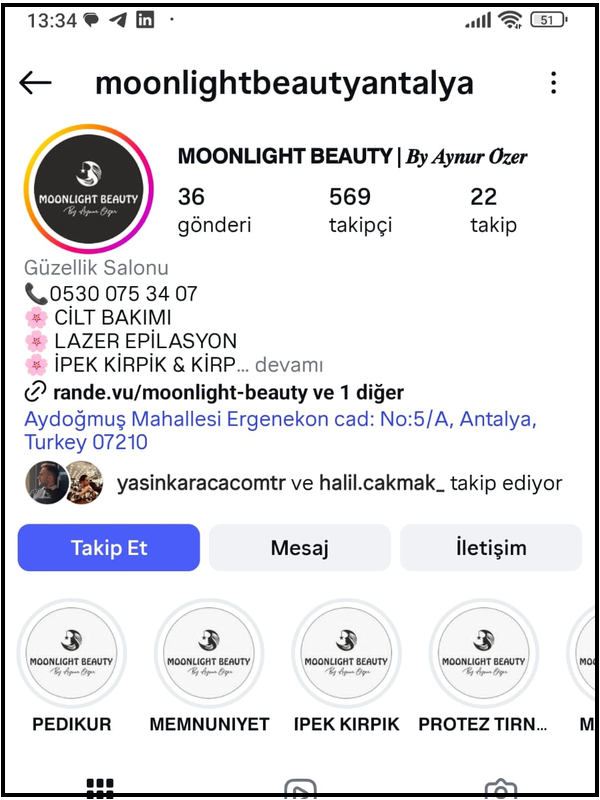Open İletişim contact options
The image size is (600, 800).
point(490,548)
